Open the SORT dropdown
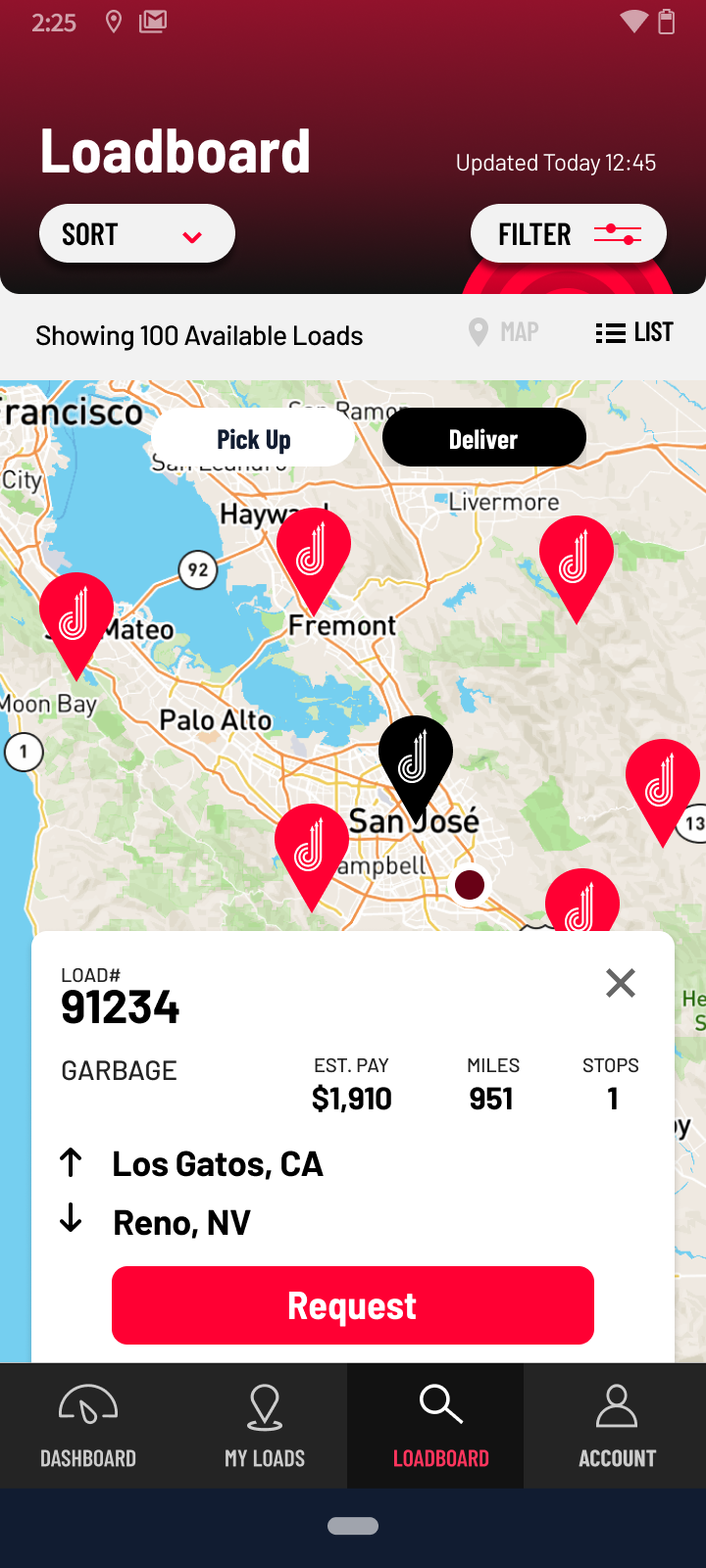This screenshot has height=1568, width=706. pos(136,234)
